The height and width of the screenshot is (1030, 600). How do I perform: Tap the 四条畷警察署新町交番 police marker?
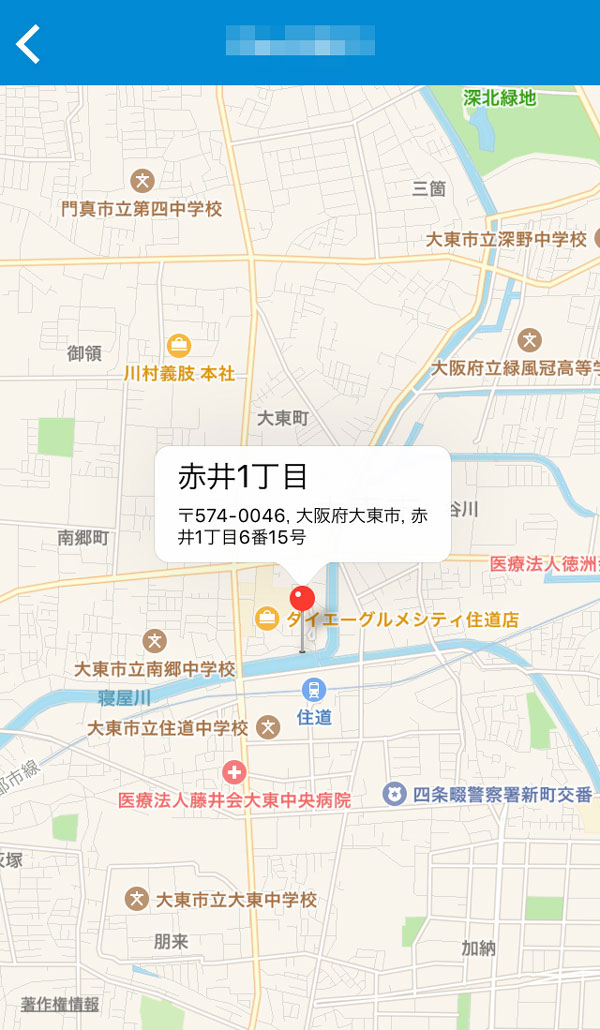pos(395,794)
